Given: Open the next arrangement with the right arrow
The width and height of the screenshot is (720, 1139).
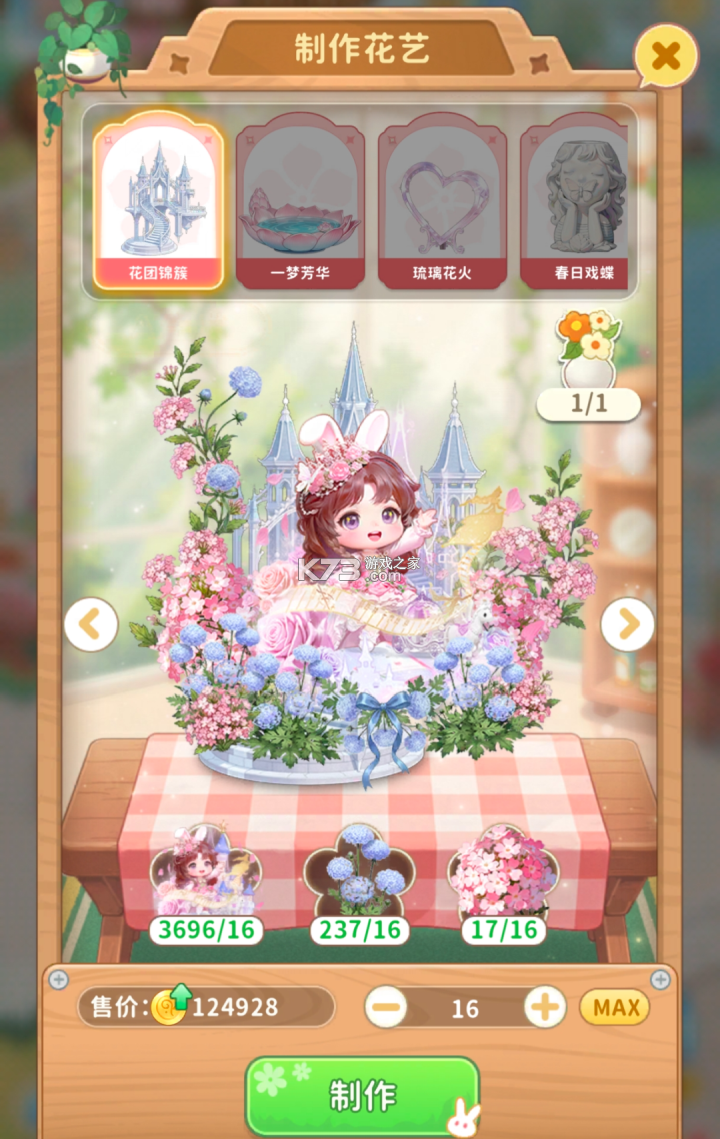Looking at the screenshot, I should click(629, 622).
